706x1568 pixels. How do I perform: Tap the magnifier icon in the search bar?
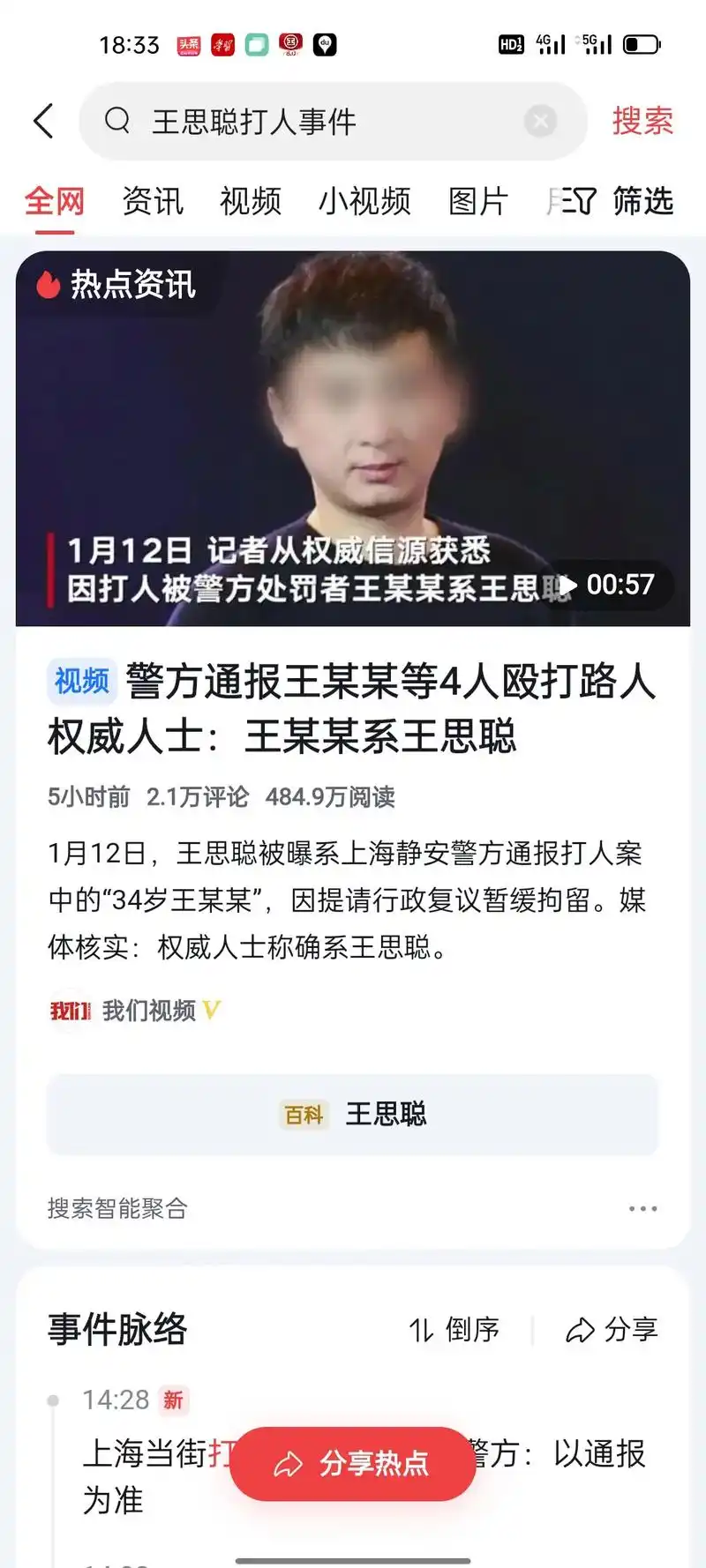point(117,121)
